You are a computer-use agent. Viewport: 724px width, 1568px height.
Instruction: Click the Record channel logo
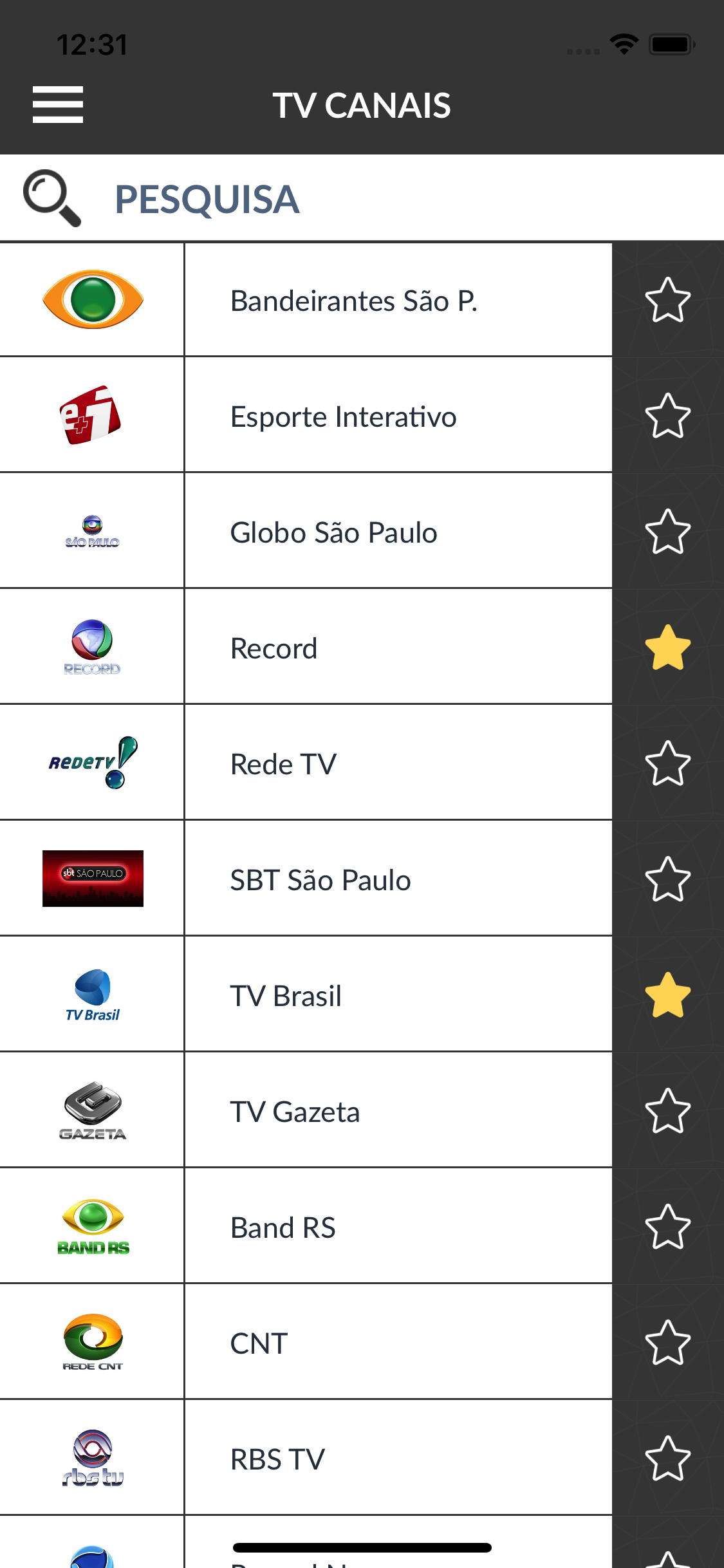pyautogui.click(x=93, y=647)
